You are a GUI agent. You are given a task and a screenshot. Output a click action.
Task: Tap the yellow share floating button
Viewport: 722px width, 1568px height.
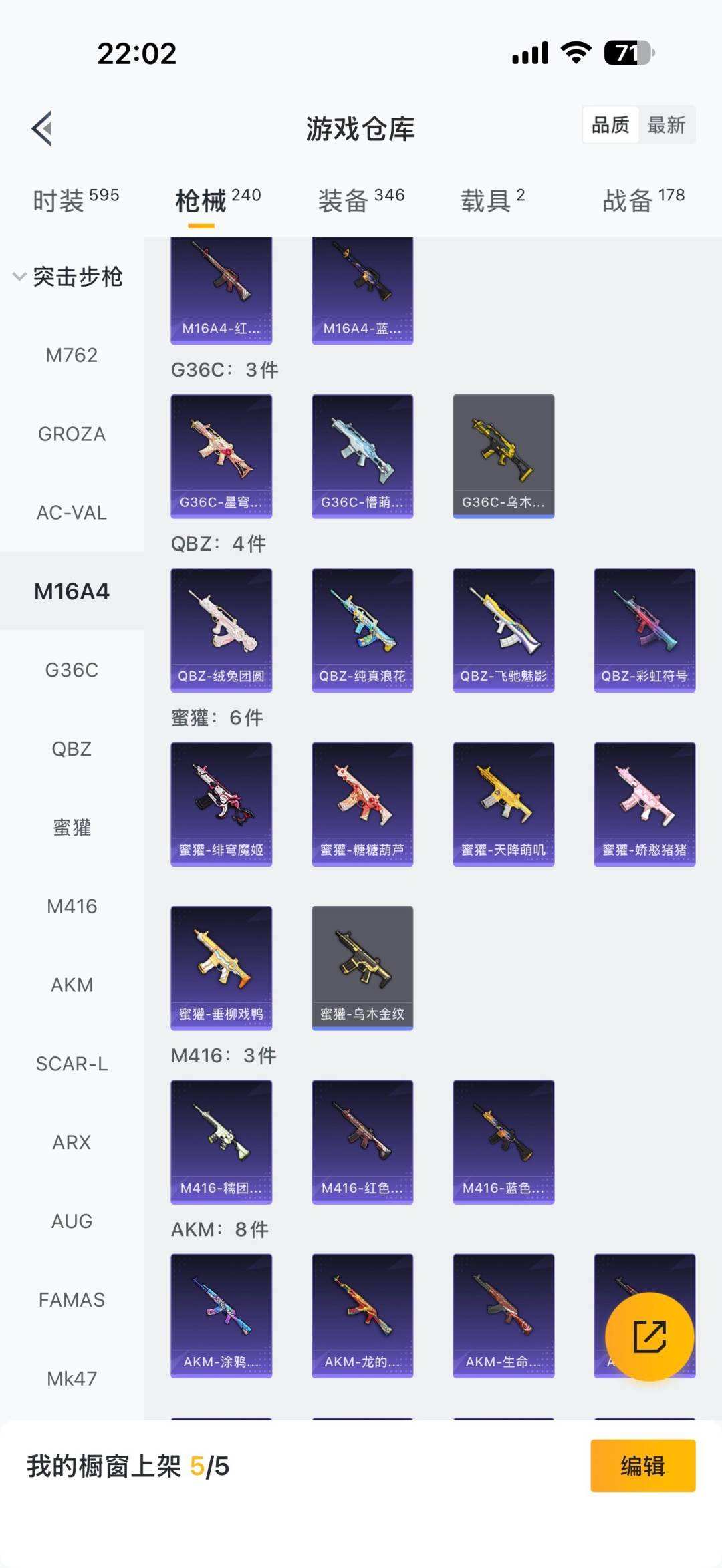[649, 1336]
